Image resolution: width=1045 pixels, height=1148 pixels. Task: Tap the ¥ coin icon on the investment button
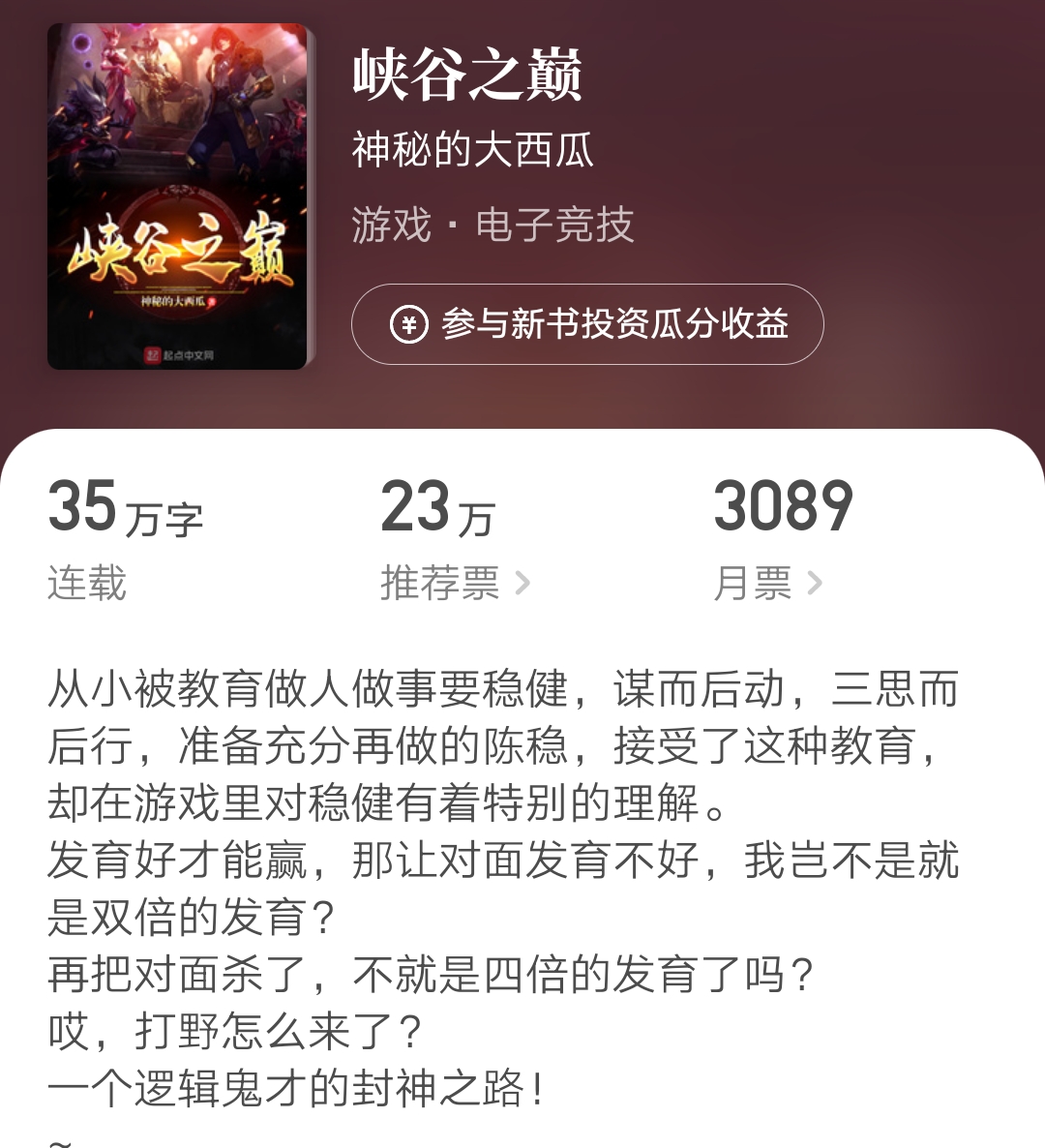point(411,326)
